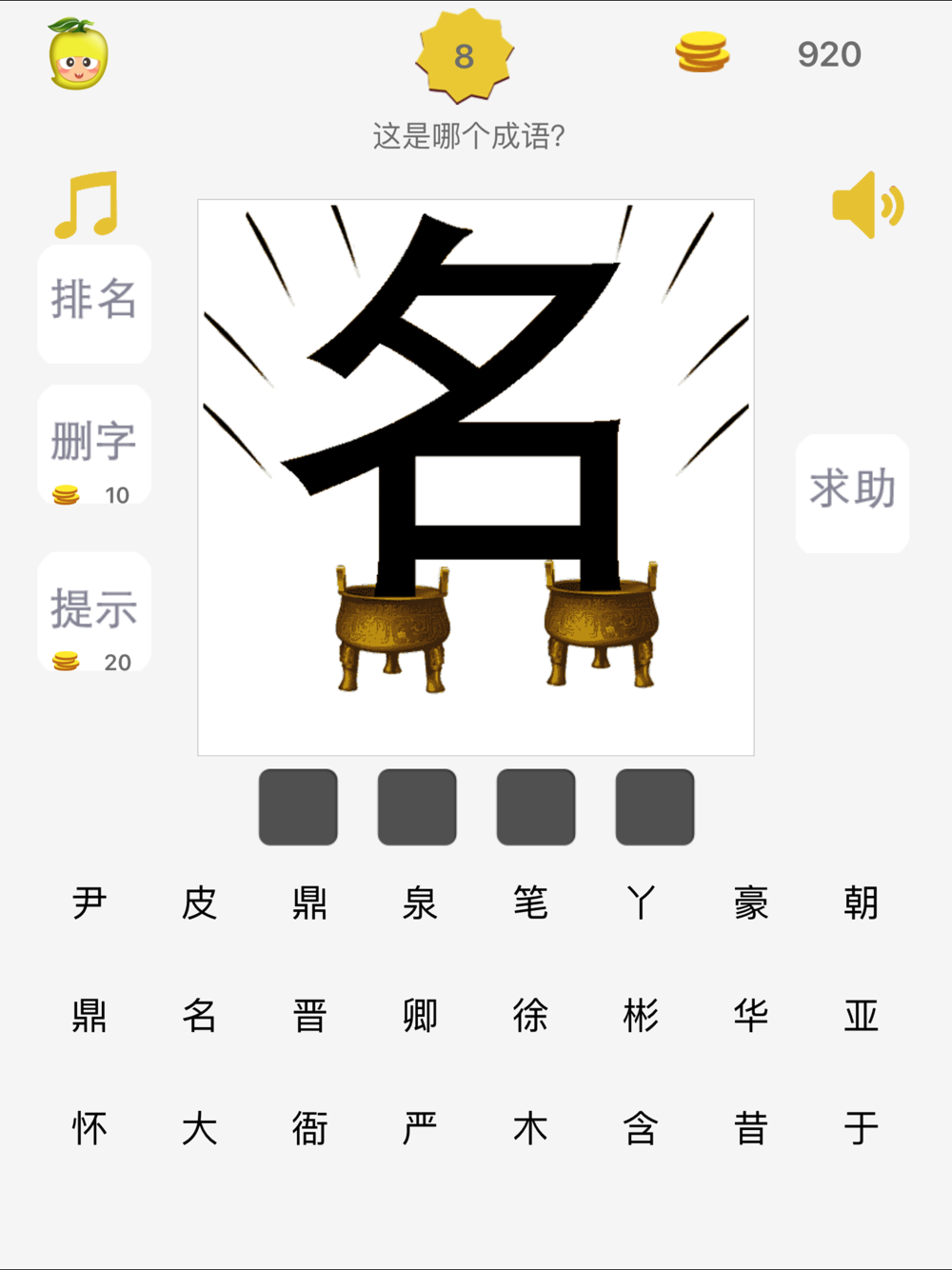This screenshot has height=1270, width=952.
Task: Toggle the sound speaker icon
Action: point(867,205)
